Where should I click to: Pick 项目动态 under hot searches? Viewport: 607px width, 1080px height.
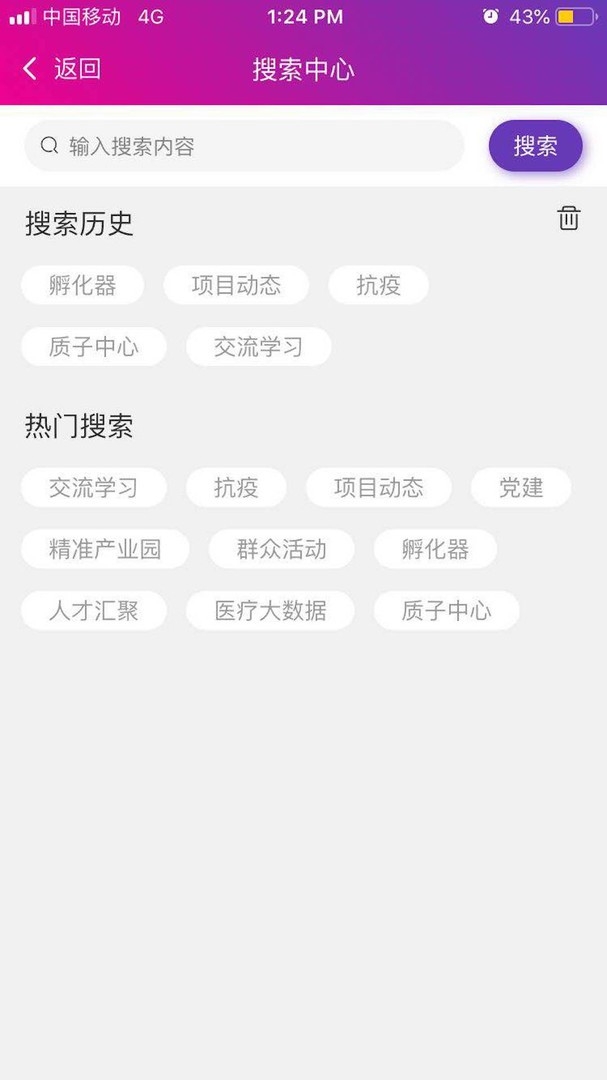pyautogui.click(x=378, y=488)
